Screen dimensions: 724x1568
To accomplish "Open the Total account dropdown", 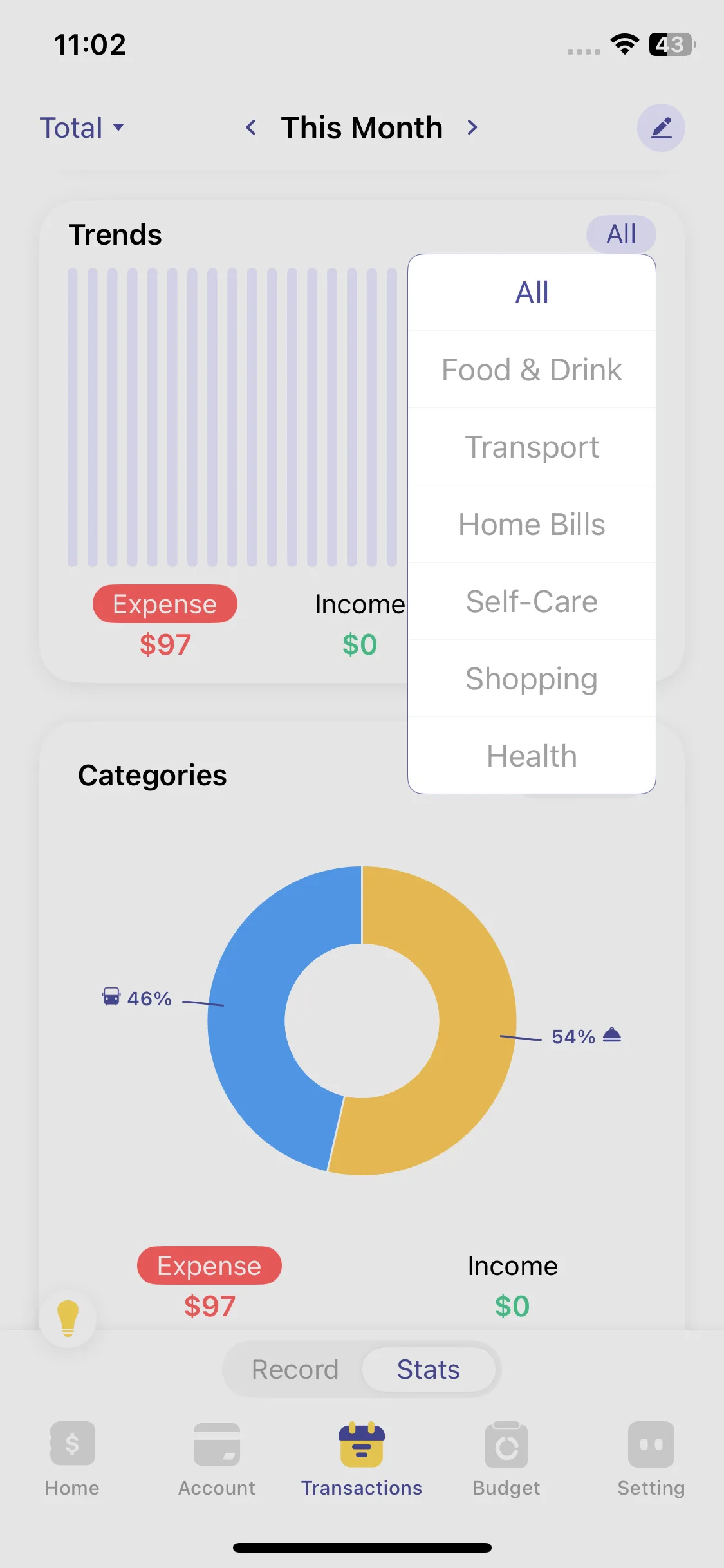I will click(82, 127).
